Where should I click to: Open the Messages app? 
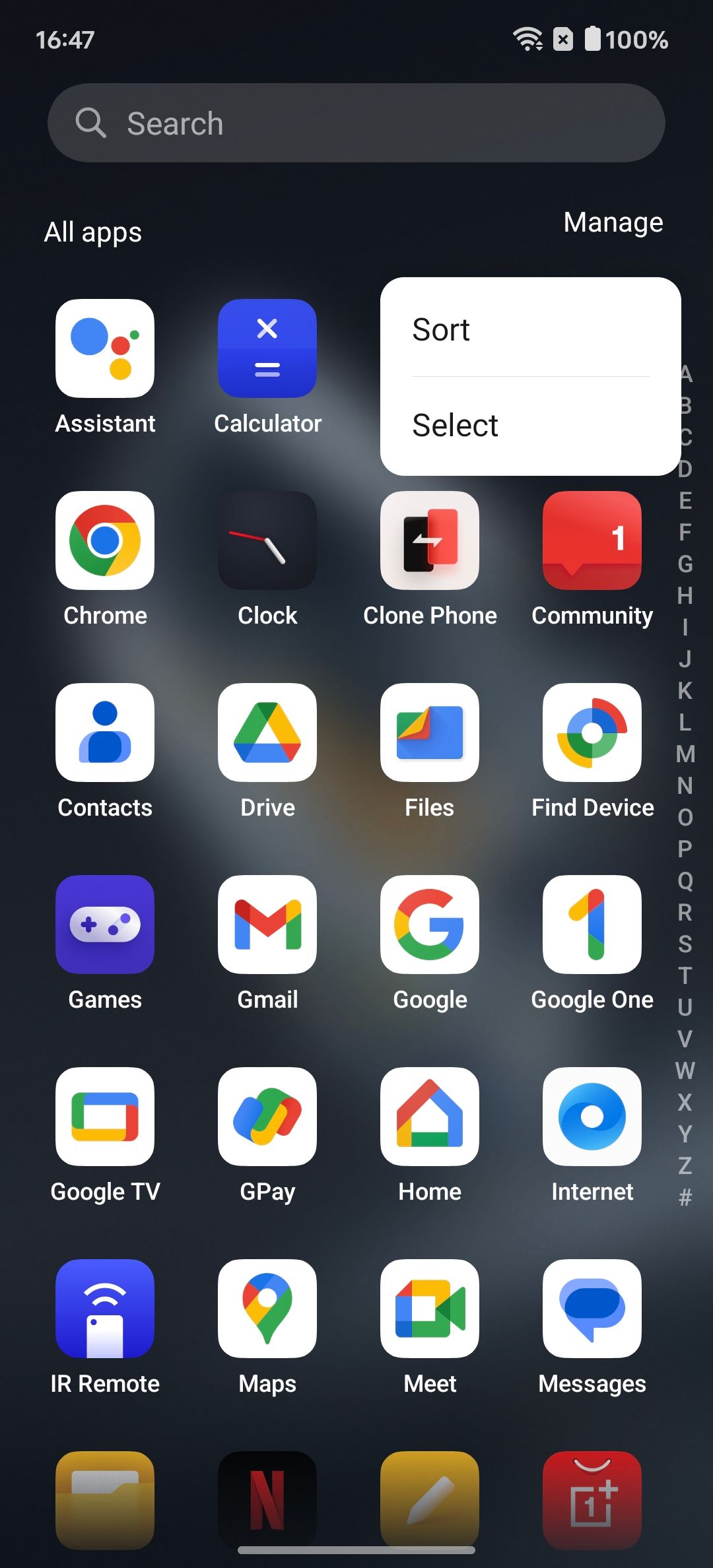point(592,1309)
